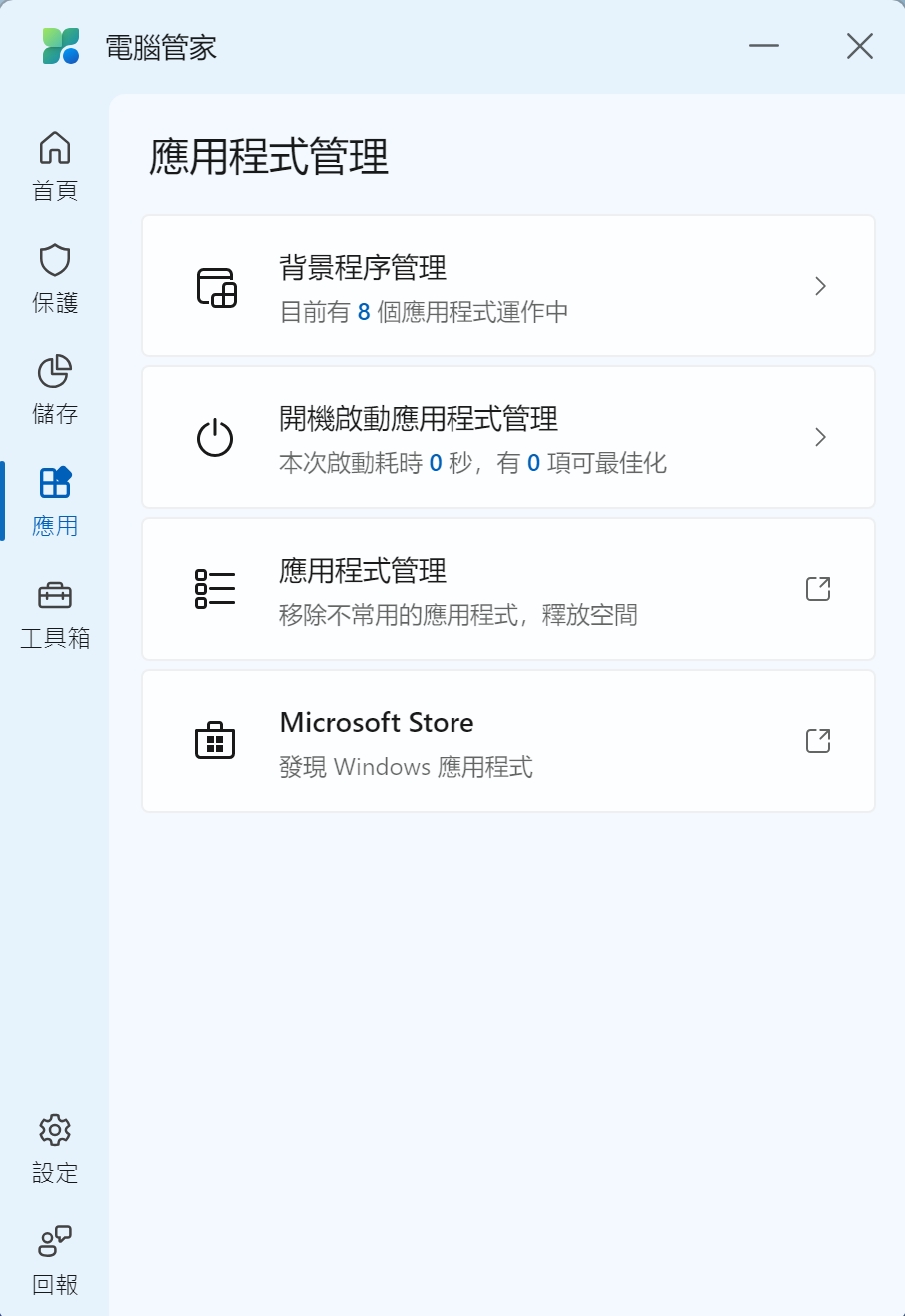
Task: Open the 儲存 tab
Action: [x=55, y=389]
